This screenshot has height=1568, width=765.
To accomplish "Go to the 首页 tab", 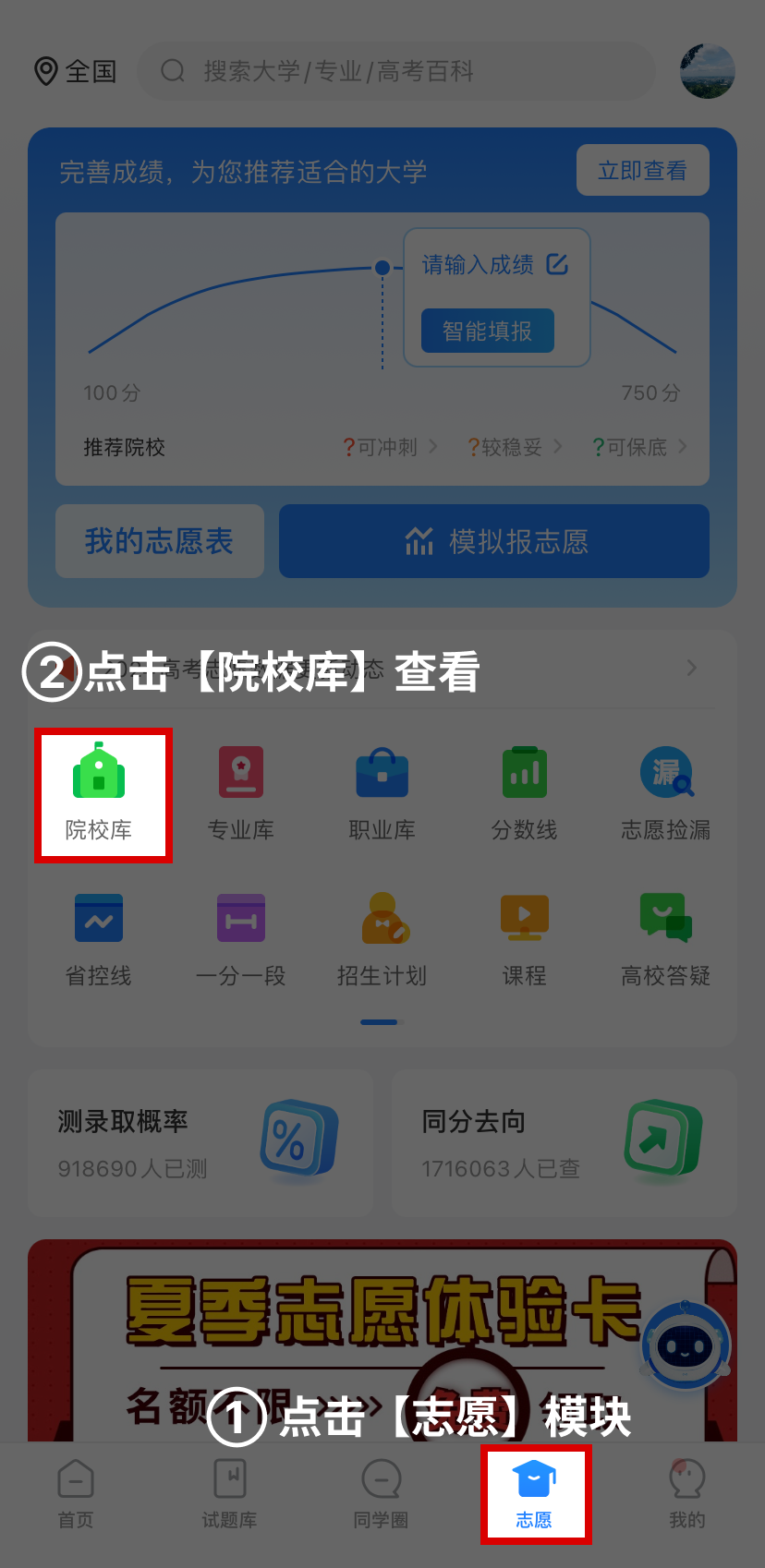I will point(76,1494).
